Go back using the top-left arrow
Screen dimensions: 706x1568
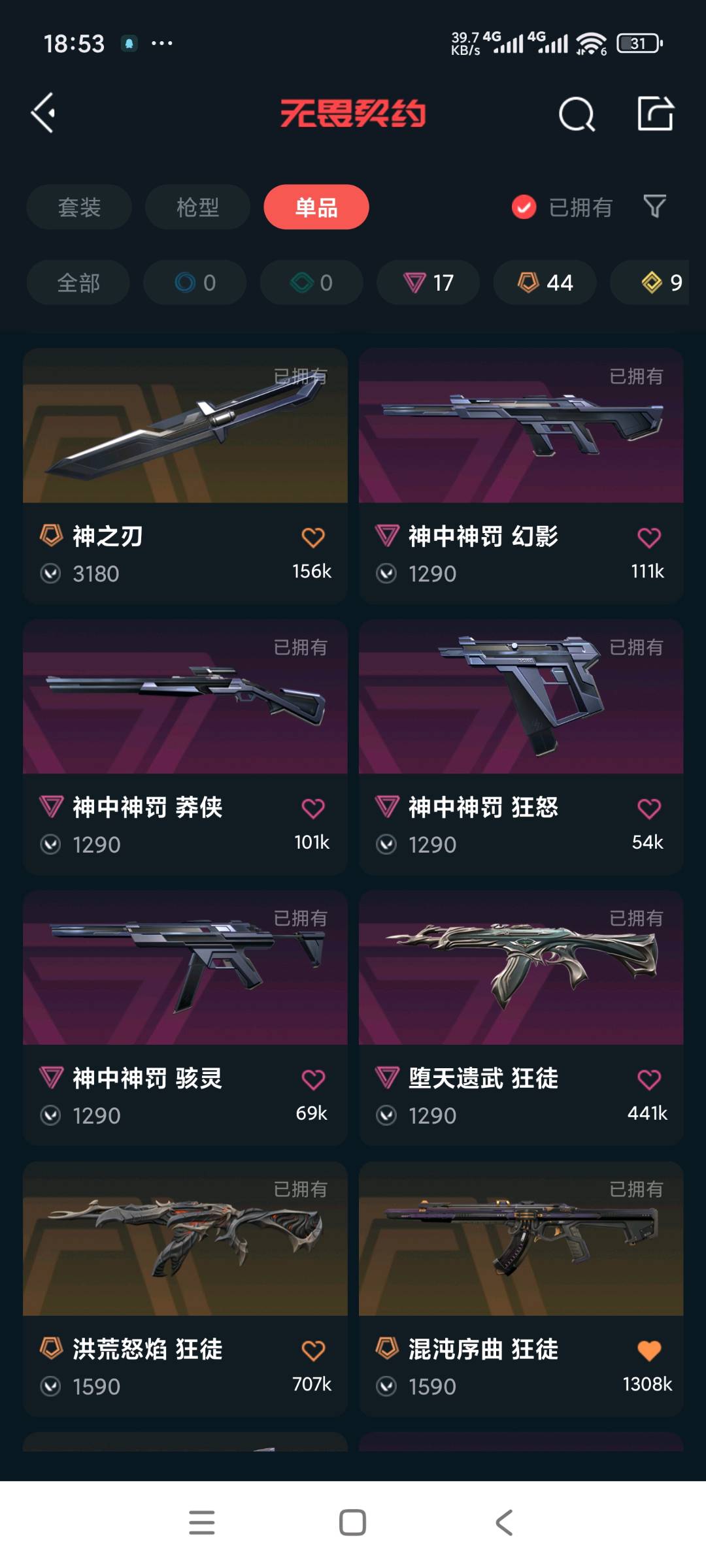tap(43, 113)
